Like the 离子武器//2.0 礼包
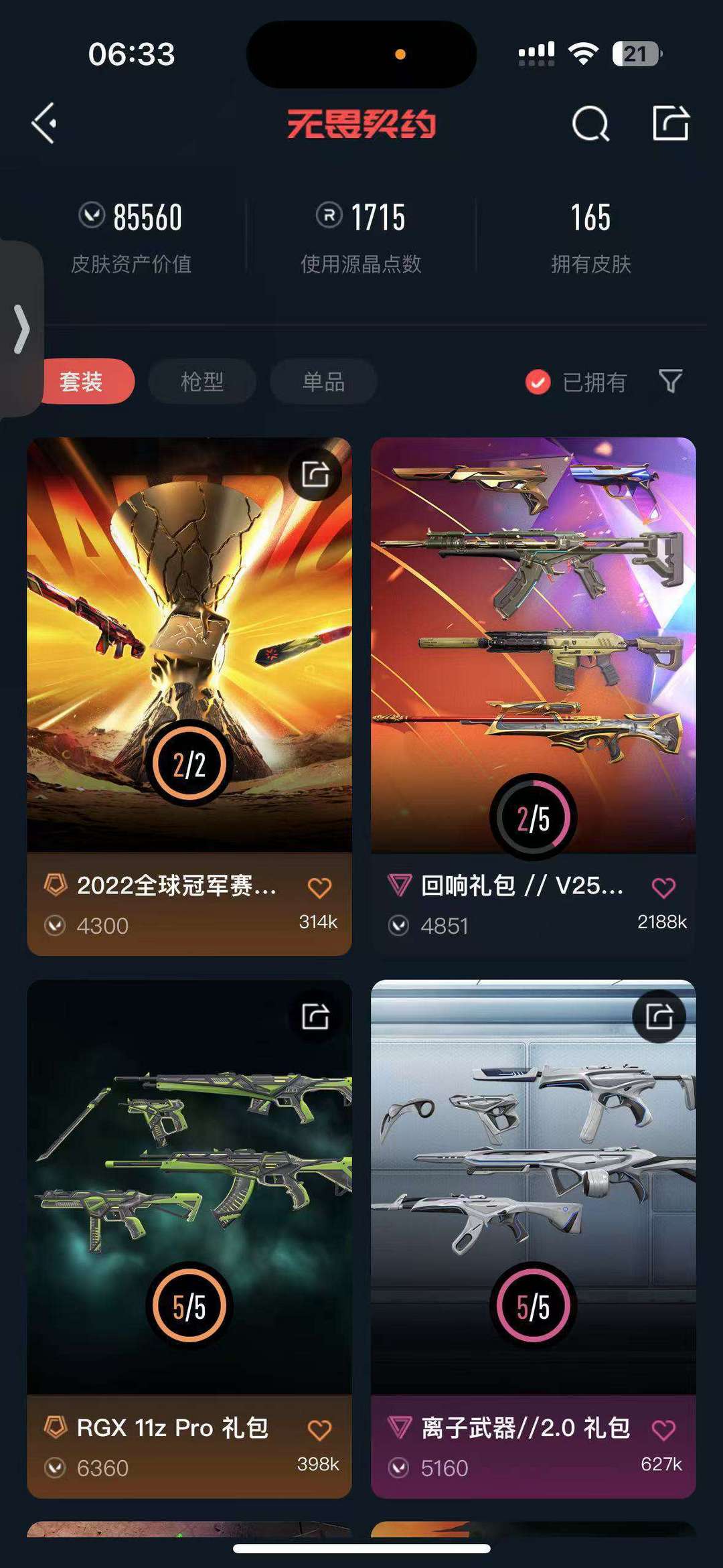The height and width of the screenshot is (1568, 723). pyautogui.click(x=663, y=1430)
